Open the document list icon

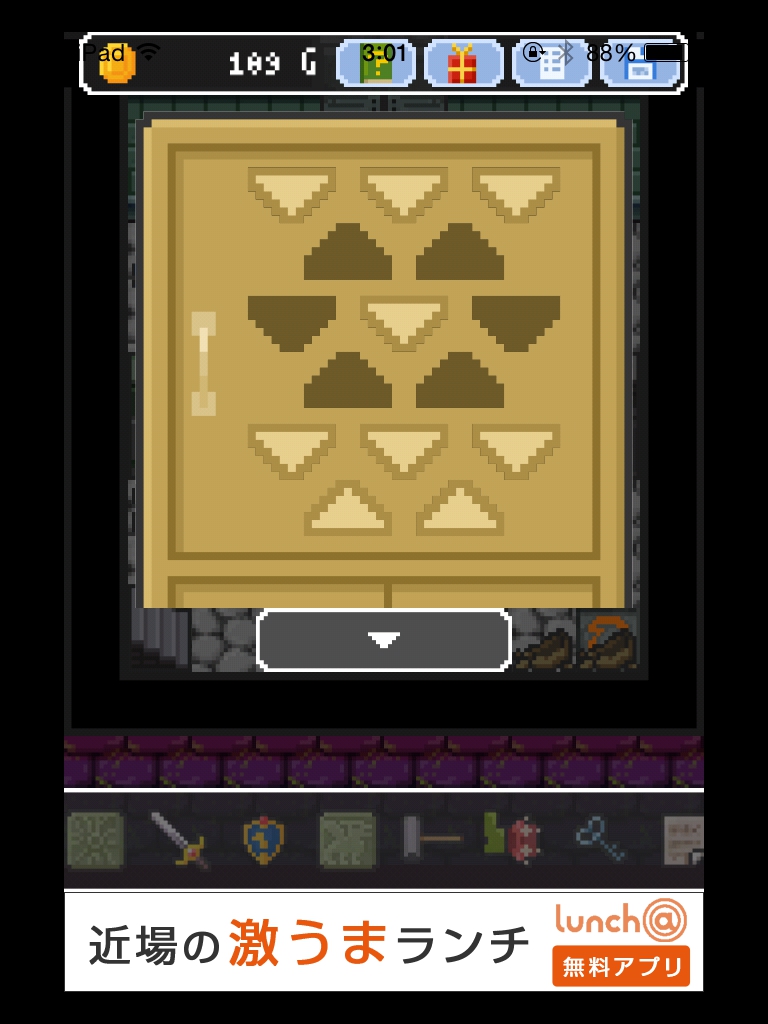click(552, 64)
